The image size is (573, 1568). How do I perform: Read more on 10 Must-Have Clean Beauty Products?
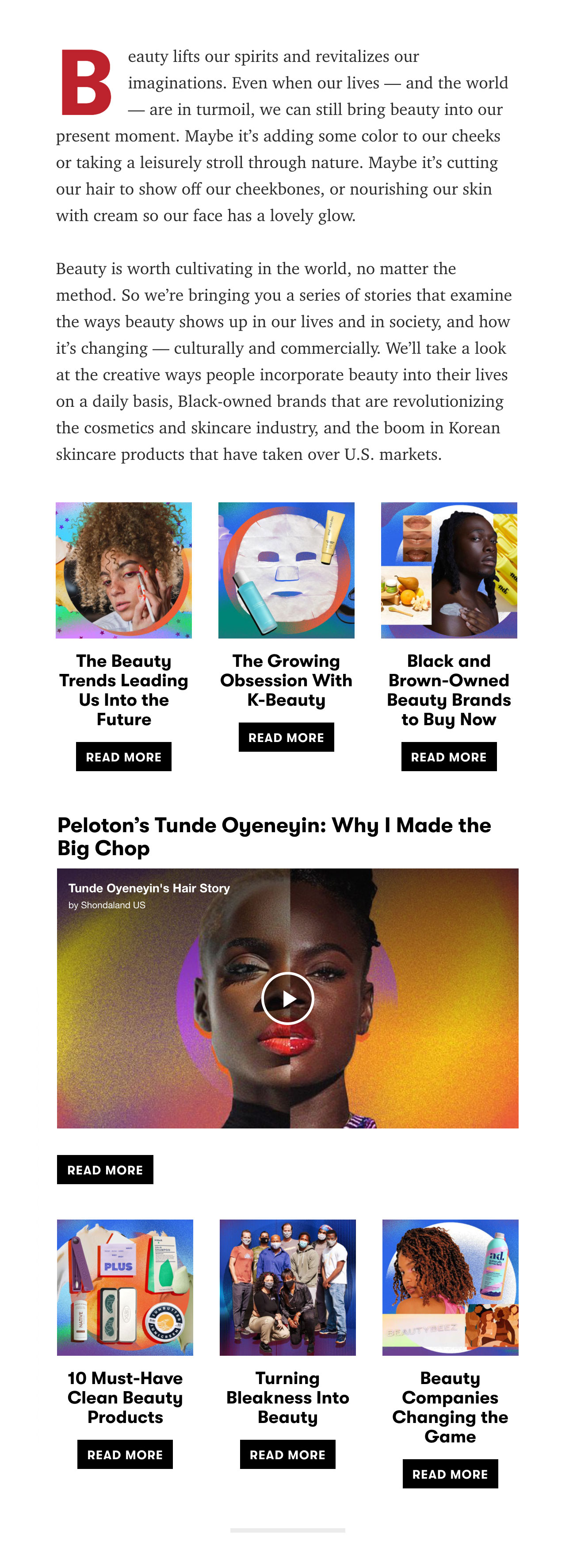coord(125,1454)
